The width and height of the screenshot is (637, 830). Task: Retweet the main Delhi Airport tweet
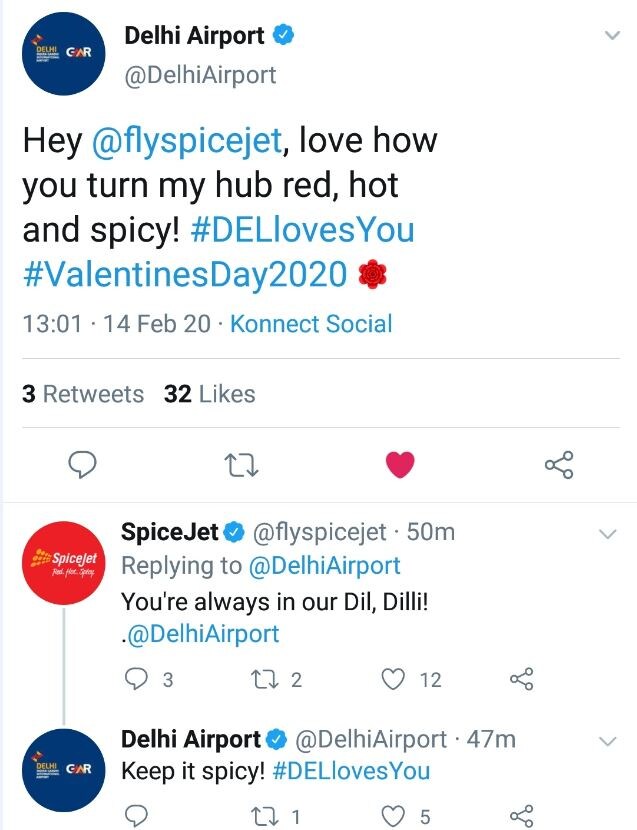241,464
